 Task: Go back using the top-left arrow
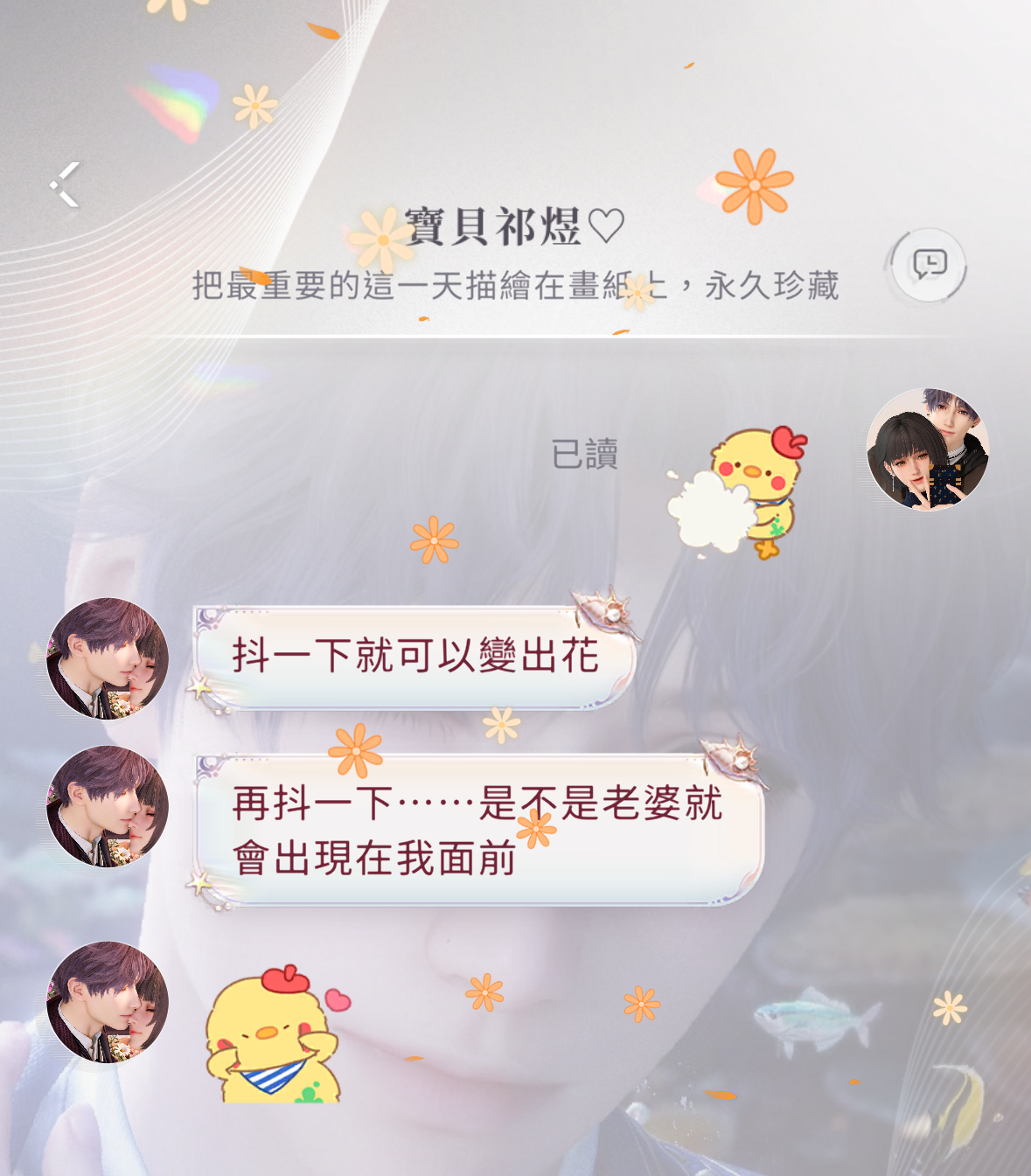tap(66, 184)
